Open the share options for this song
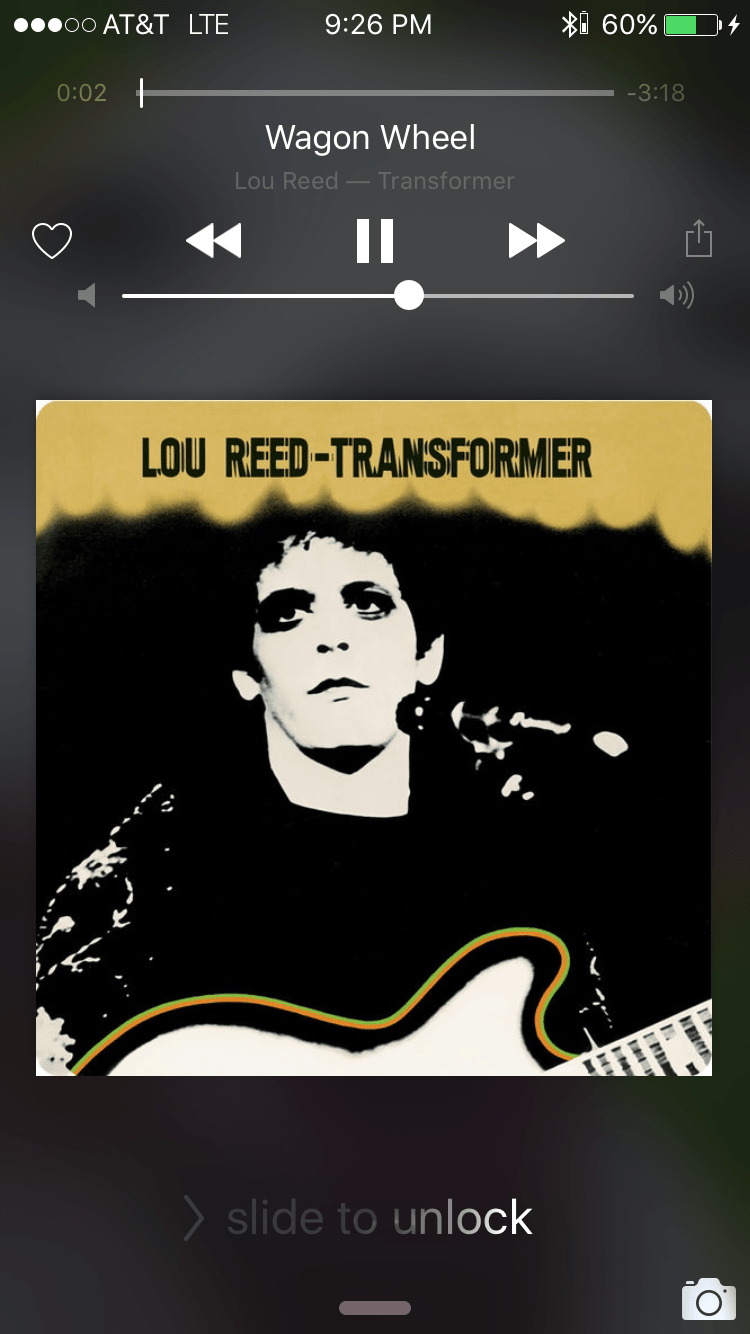The width and height of the screenshot is (750, 1334). pos(698,240)
